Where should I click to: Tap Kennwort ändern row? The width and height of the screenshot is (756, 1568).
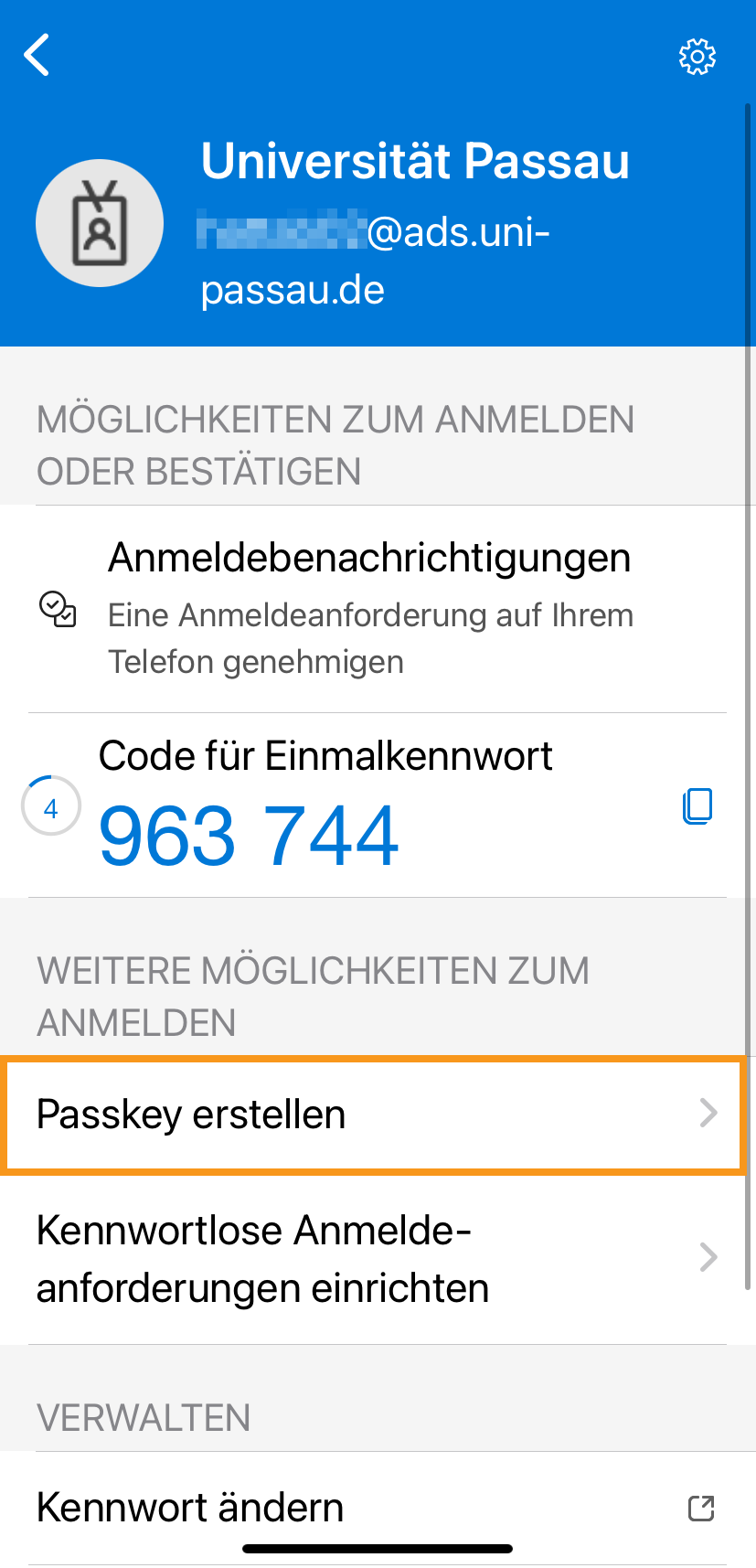click(373, 1508)
